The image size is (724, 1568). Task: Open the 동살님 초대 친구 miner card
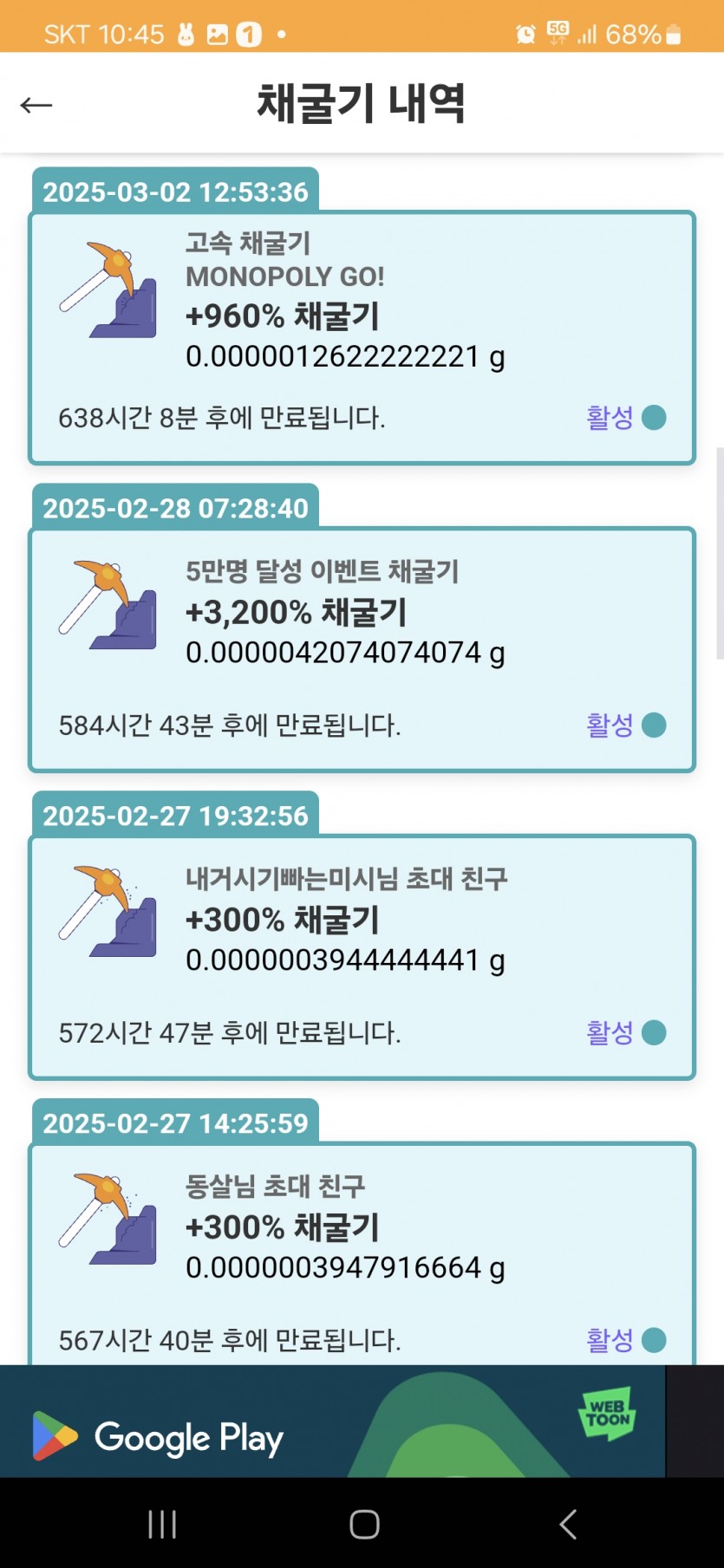click(x=362, y=1253)
